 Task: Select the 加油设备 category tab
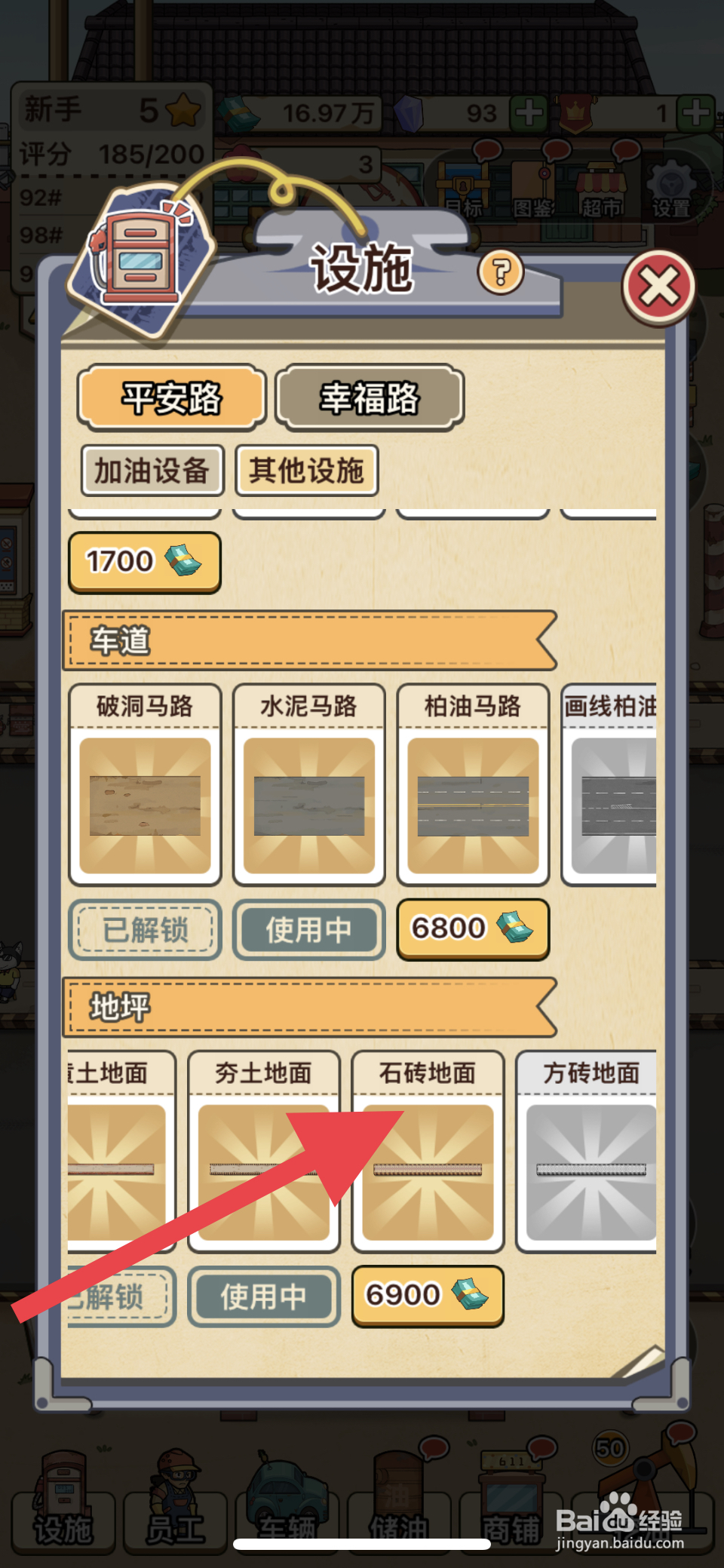(x=151, y=471)
